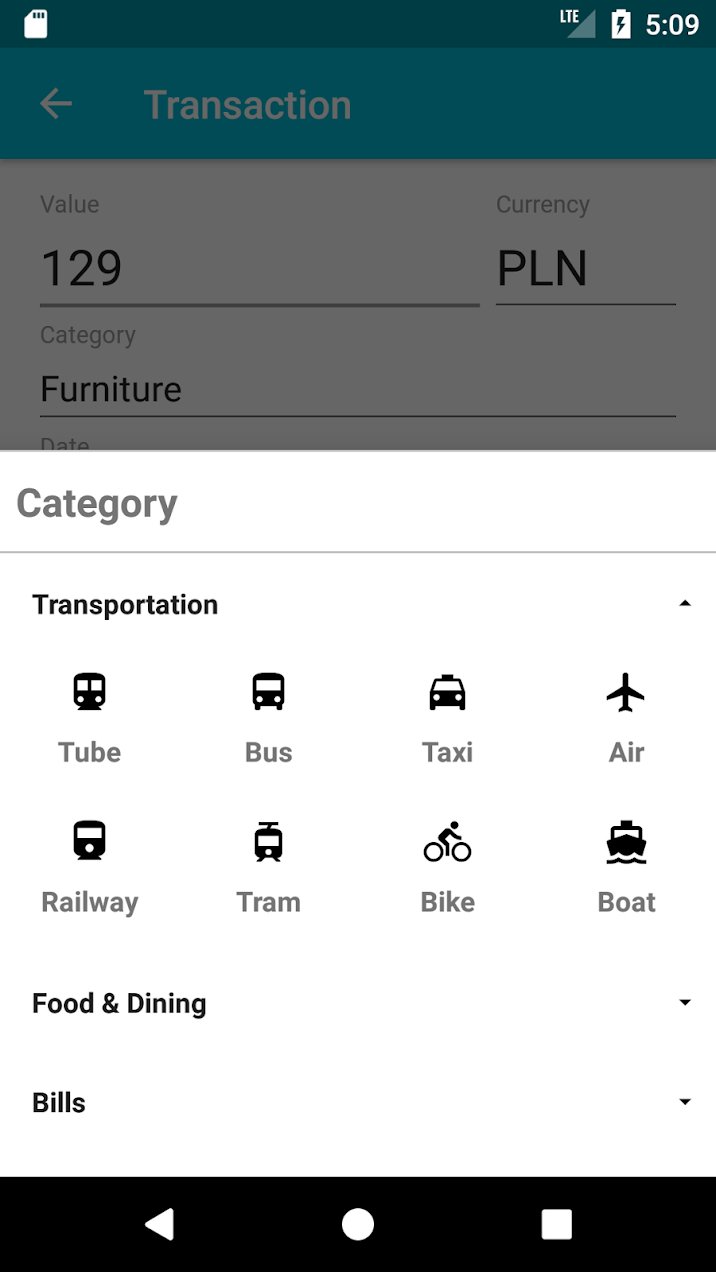Tap the Category field showing Furniture
This screenshot has height=1272, width=716.
pos(358,389)
